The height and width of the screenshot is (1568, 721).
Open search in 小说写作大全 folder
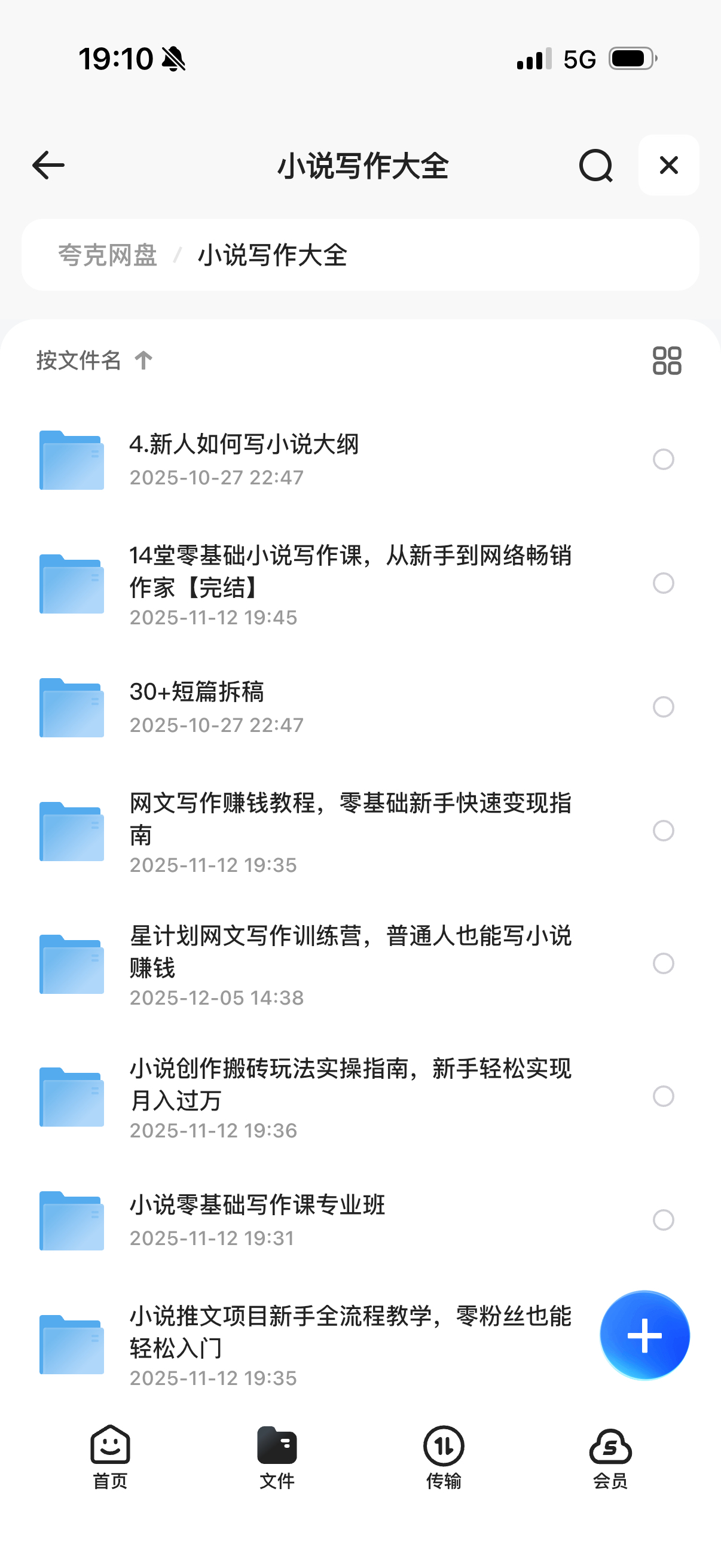point(595,166)
